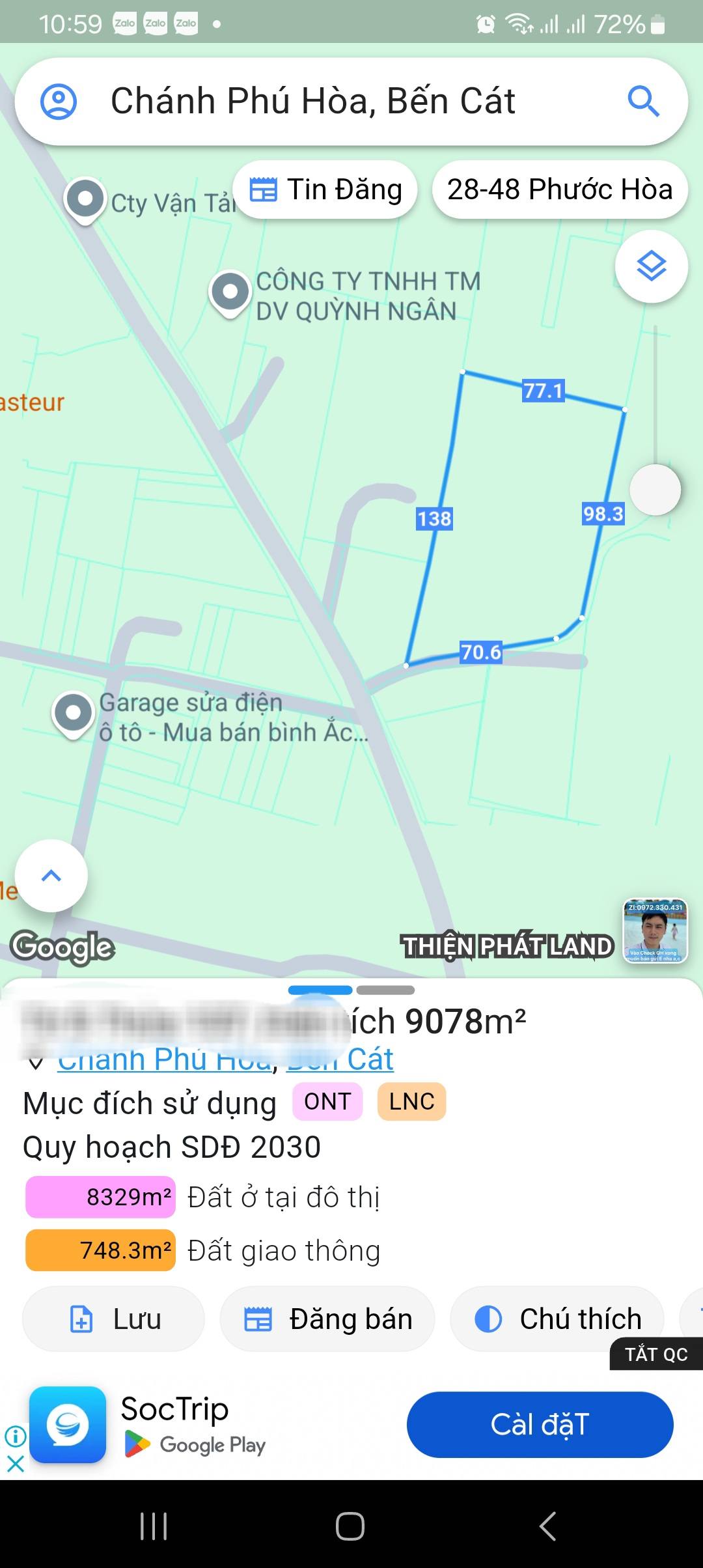Close the SocTrip ad banner

(15, 1464)
